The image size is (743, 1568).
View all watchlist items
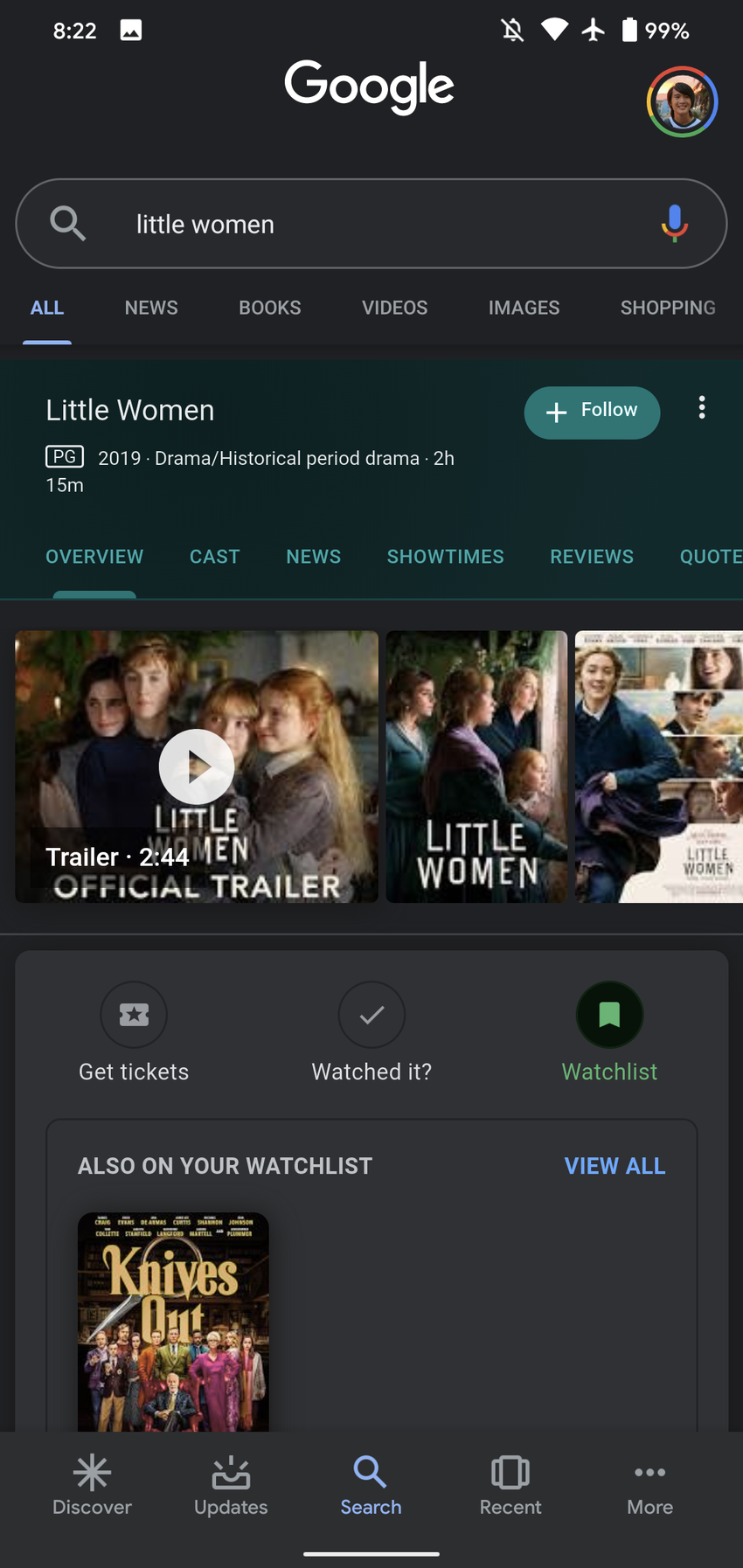[615, 1166]
